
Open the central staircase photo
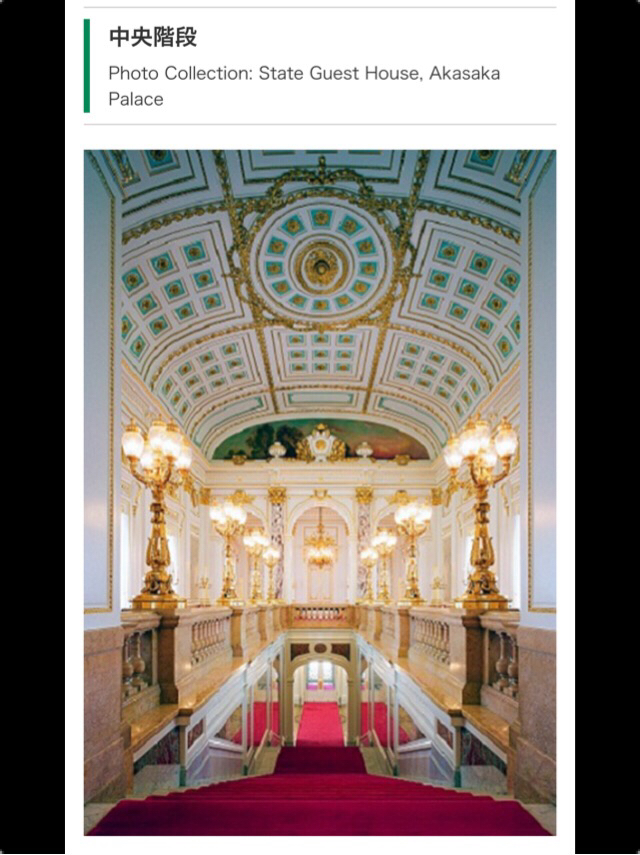tap(320, 492)
